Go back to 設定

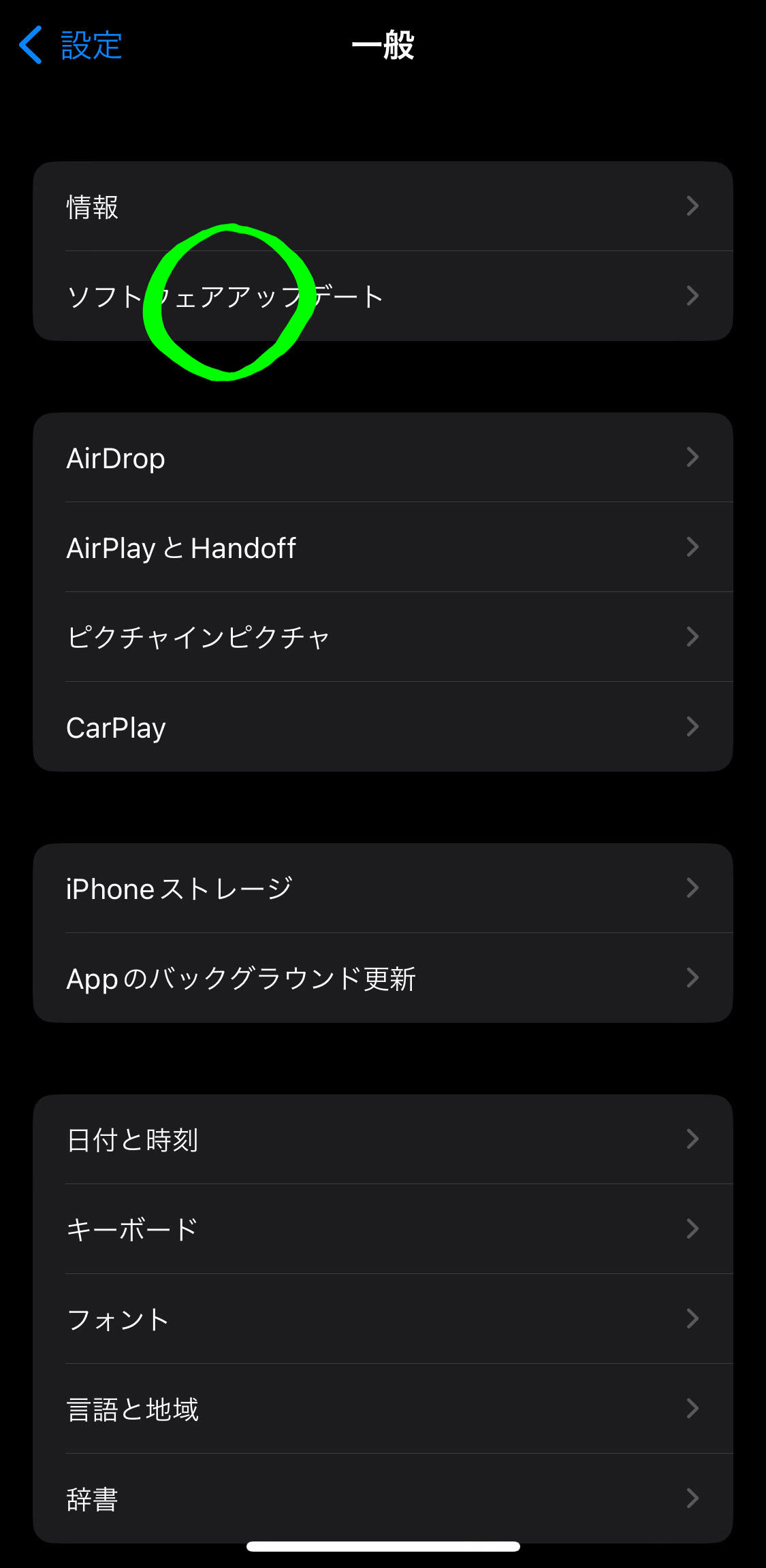click(71, 46)
